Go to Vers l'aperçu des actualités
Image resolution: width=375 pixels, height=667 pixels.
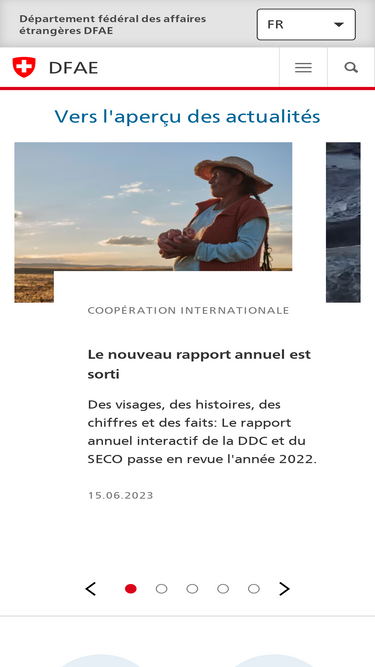click(x=188, y=117)
